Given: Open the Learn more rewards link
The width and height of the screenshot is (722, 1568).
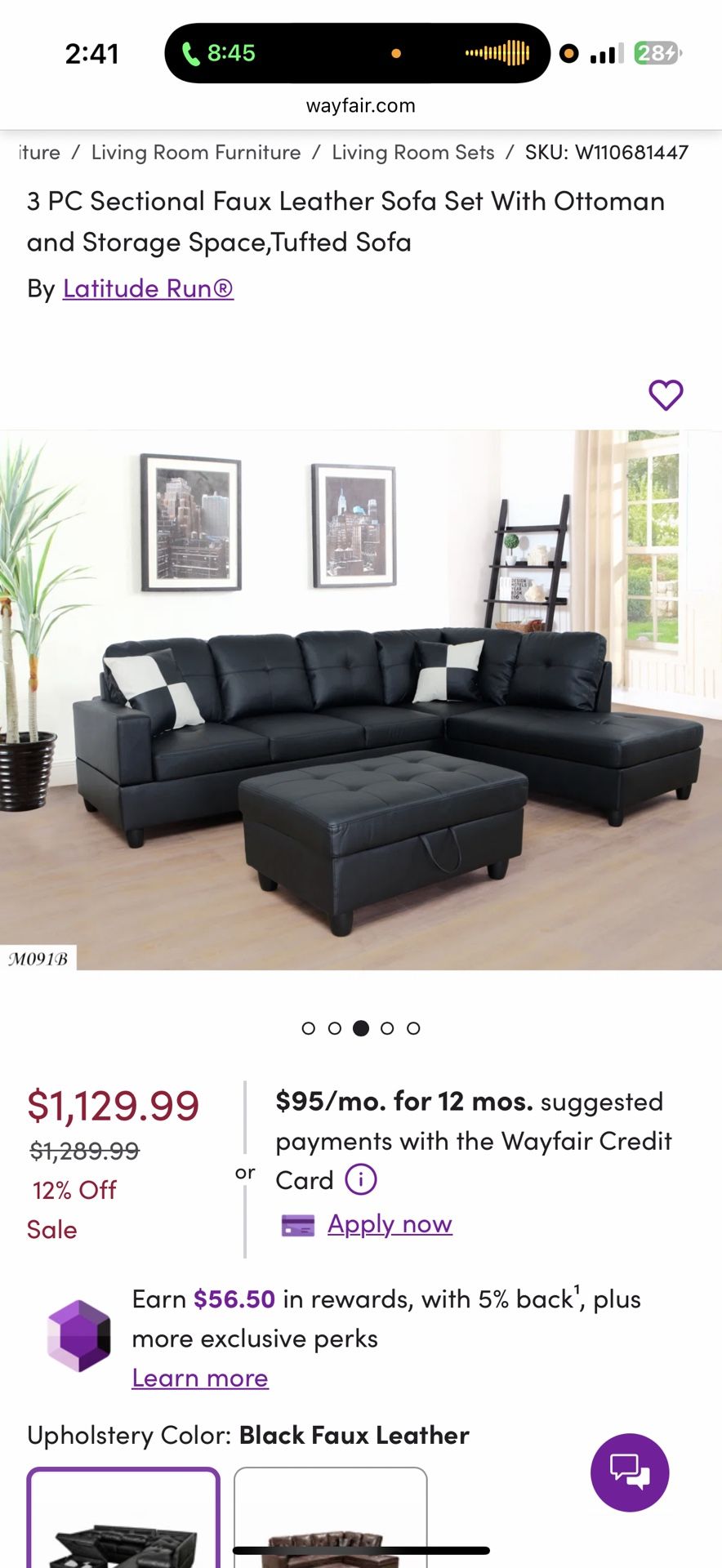Looking at the screenshot, I should coord(199,1378).
